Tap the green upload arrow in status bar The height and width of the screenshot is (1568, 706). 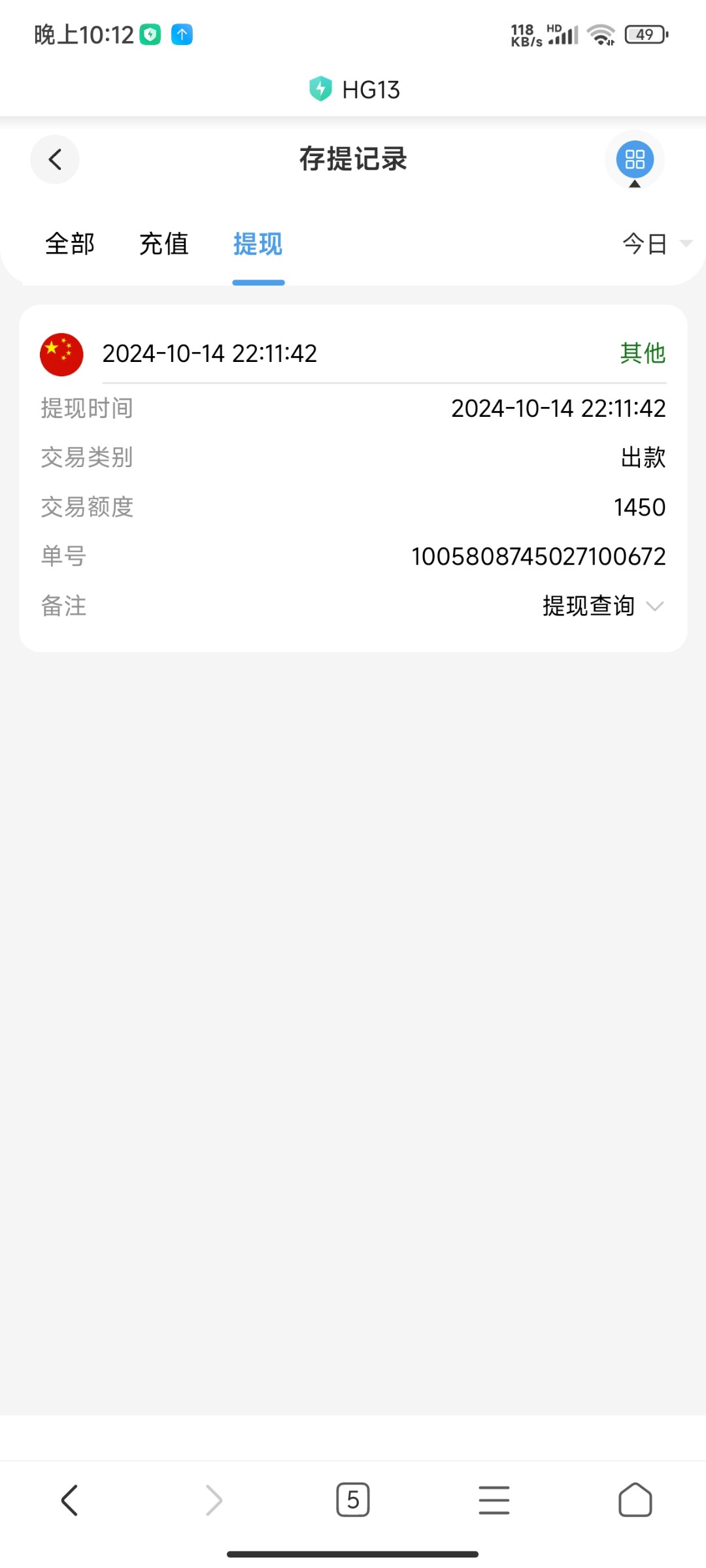coord(182,34)
